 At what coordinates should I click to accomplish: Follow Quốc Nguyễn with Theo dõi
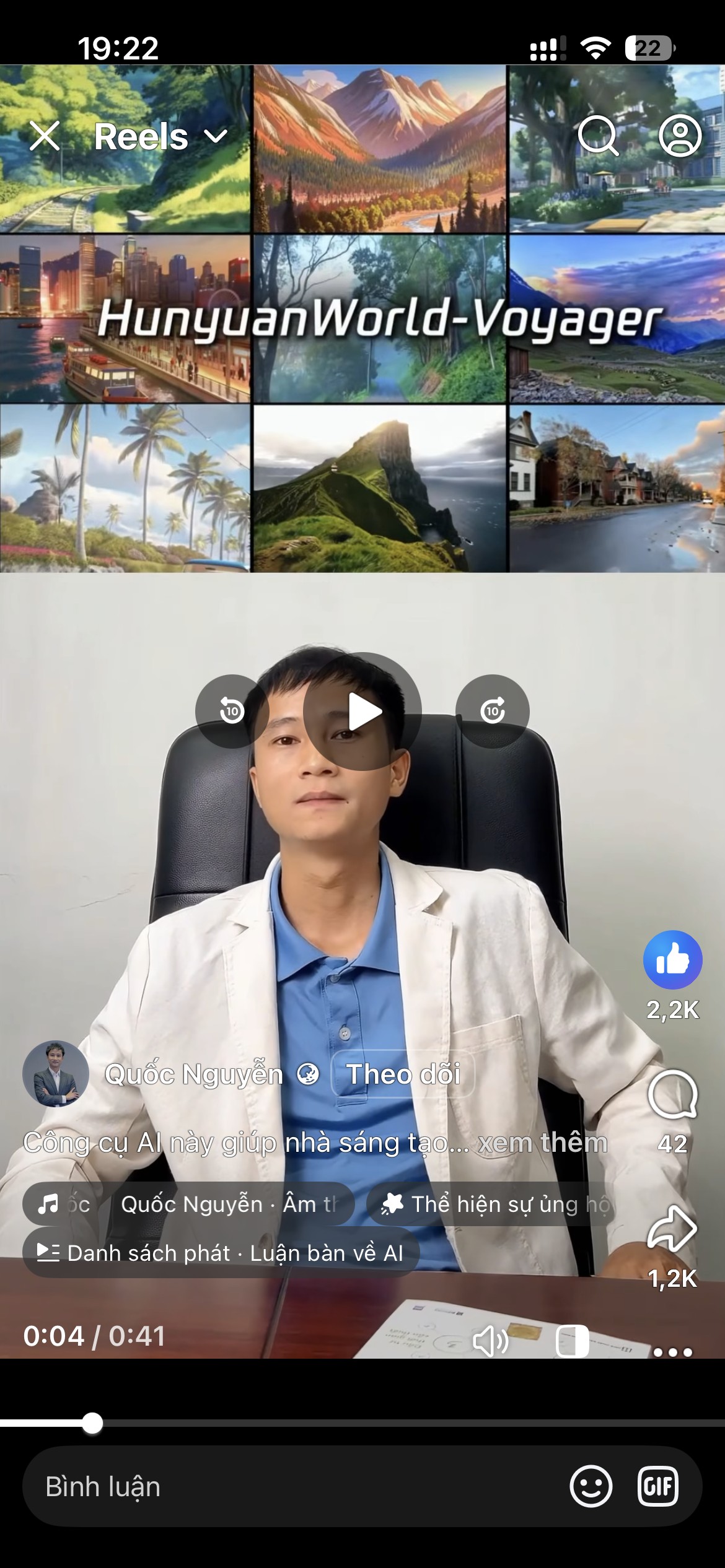point(403,1074)
